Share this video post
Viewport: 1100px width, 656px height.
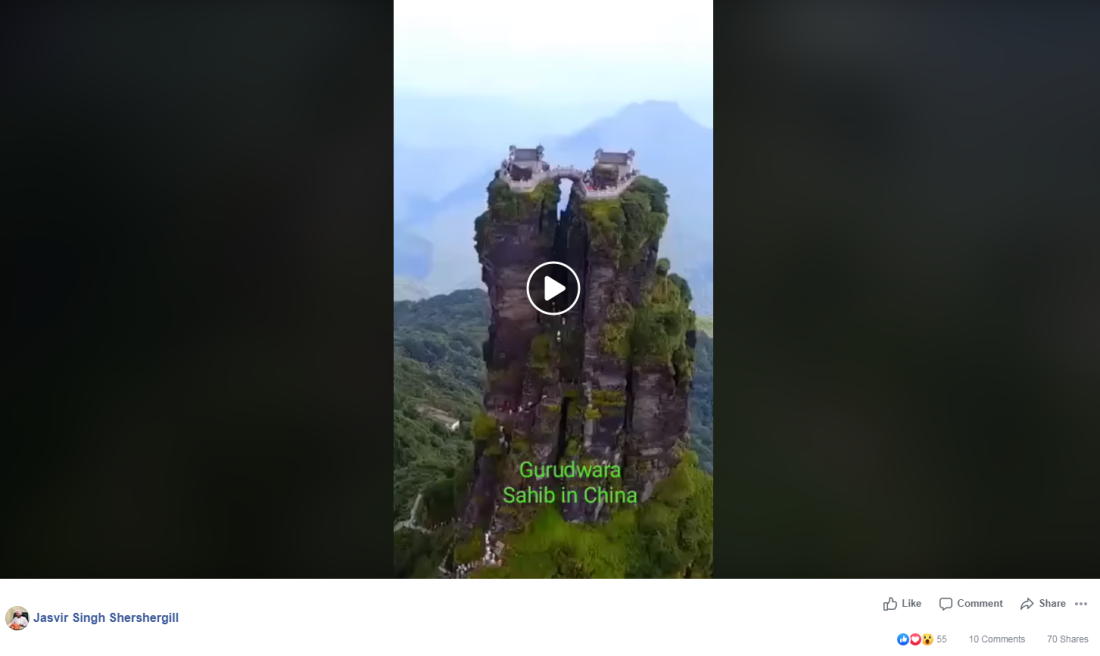click(x=1042, y=604)
